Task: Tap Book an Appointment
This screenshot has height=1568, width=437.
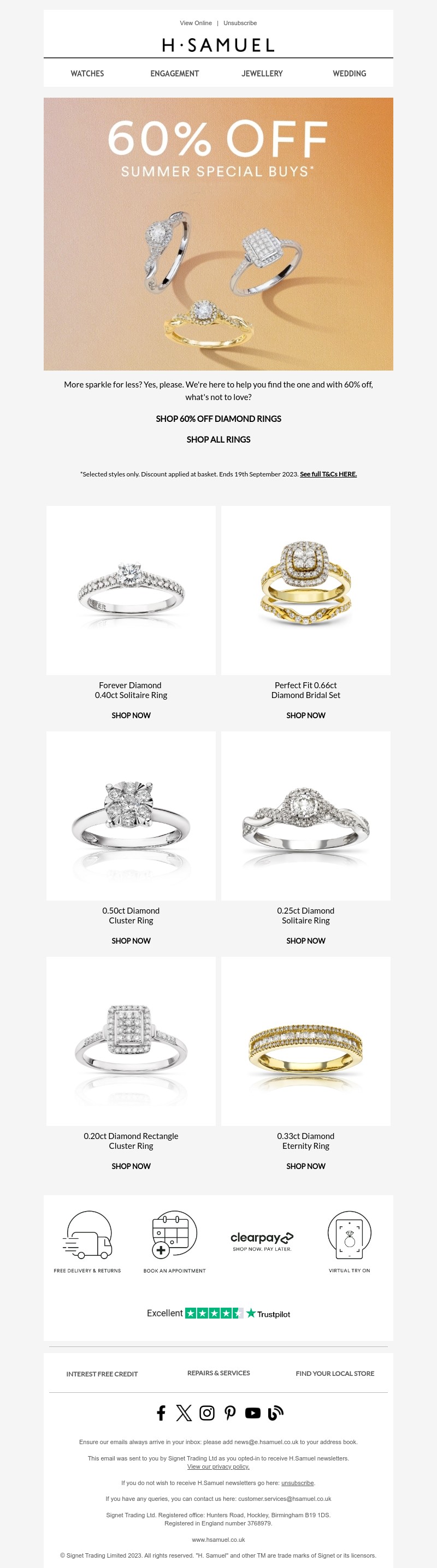Action: (174, 1242)
